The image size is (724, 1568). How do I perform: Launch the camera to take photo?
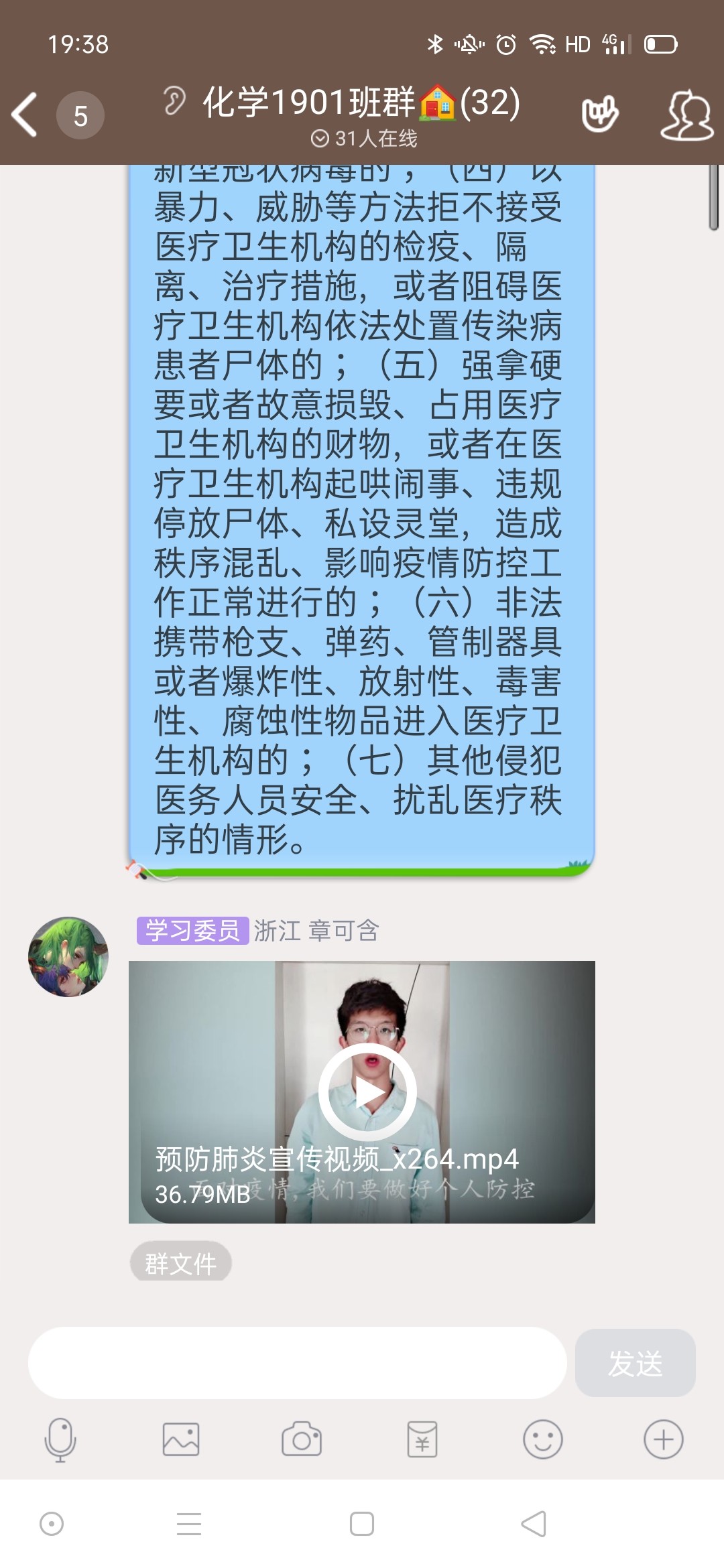(x=302, y=1439)
